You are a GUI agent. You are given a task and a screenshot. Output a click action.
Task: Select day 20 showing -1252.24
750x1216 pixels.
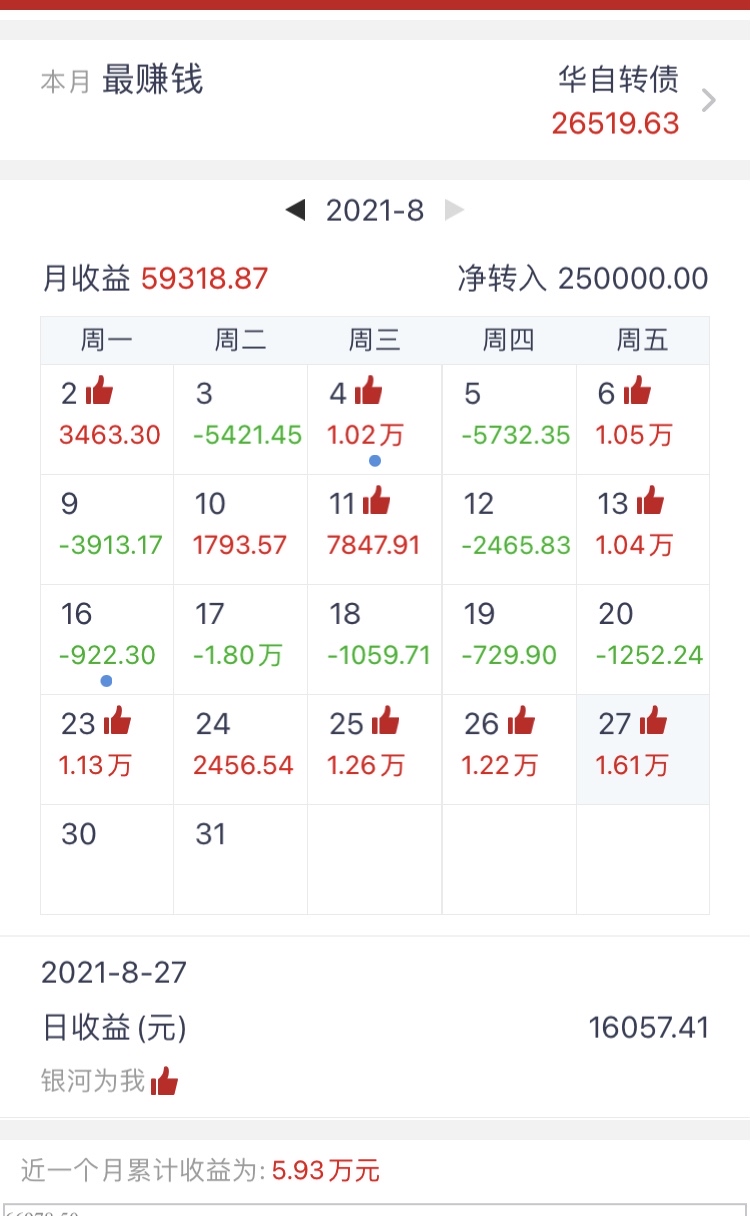pyautogui.click(x=643, y=639)
